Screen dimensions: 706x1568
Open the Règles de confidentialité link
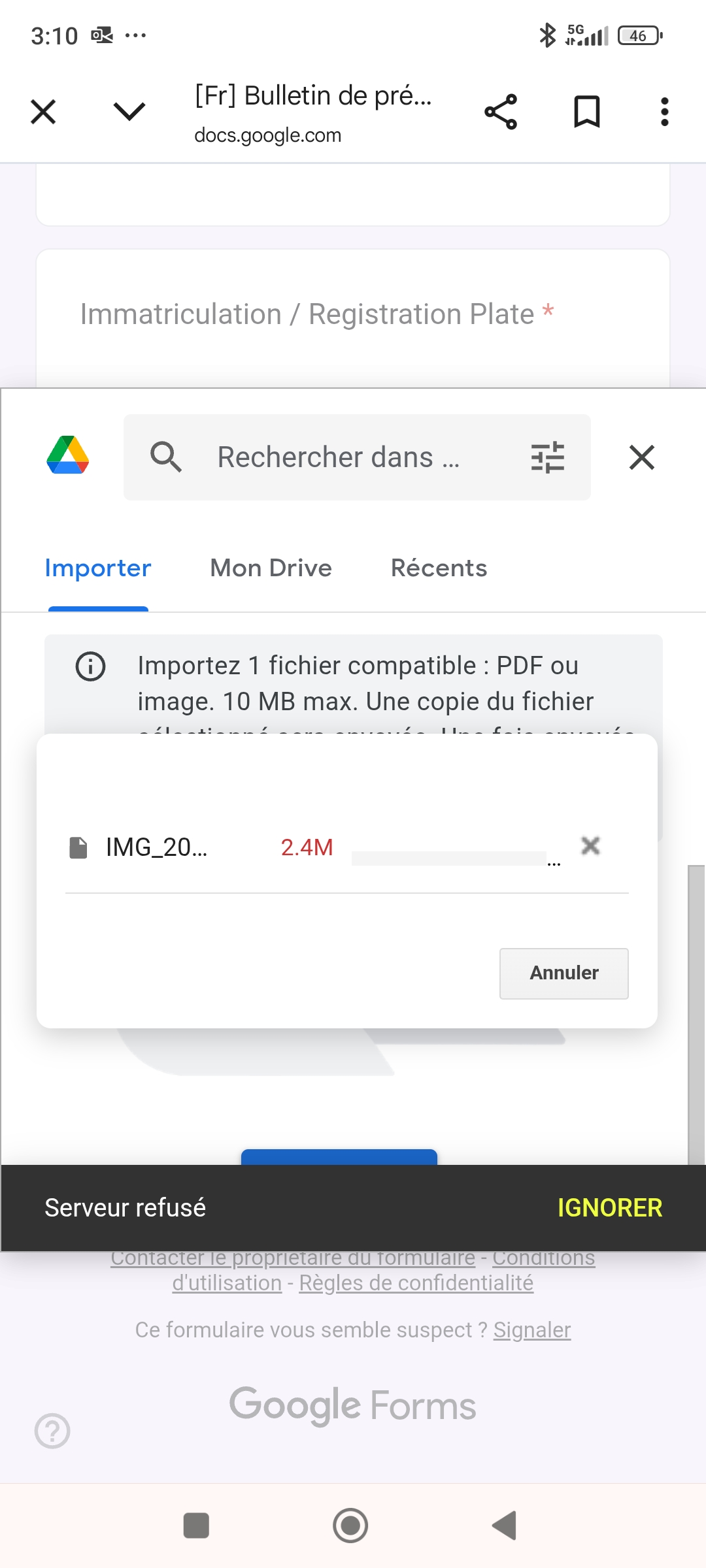pyautogui.click(x=416, y=1283)
